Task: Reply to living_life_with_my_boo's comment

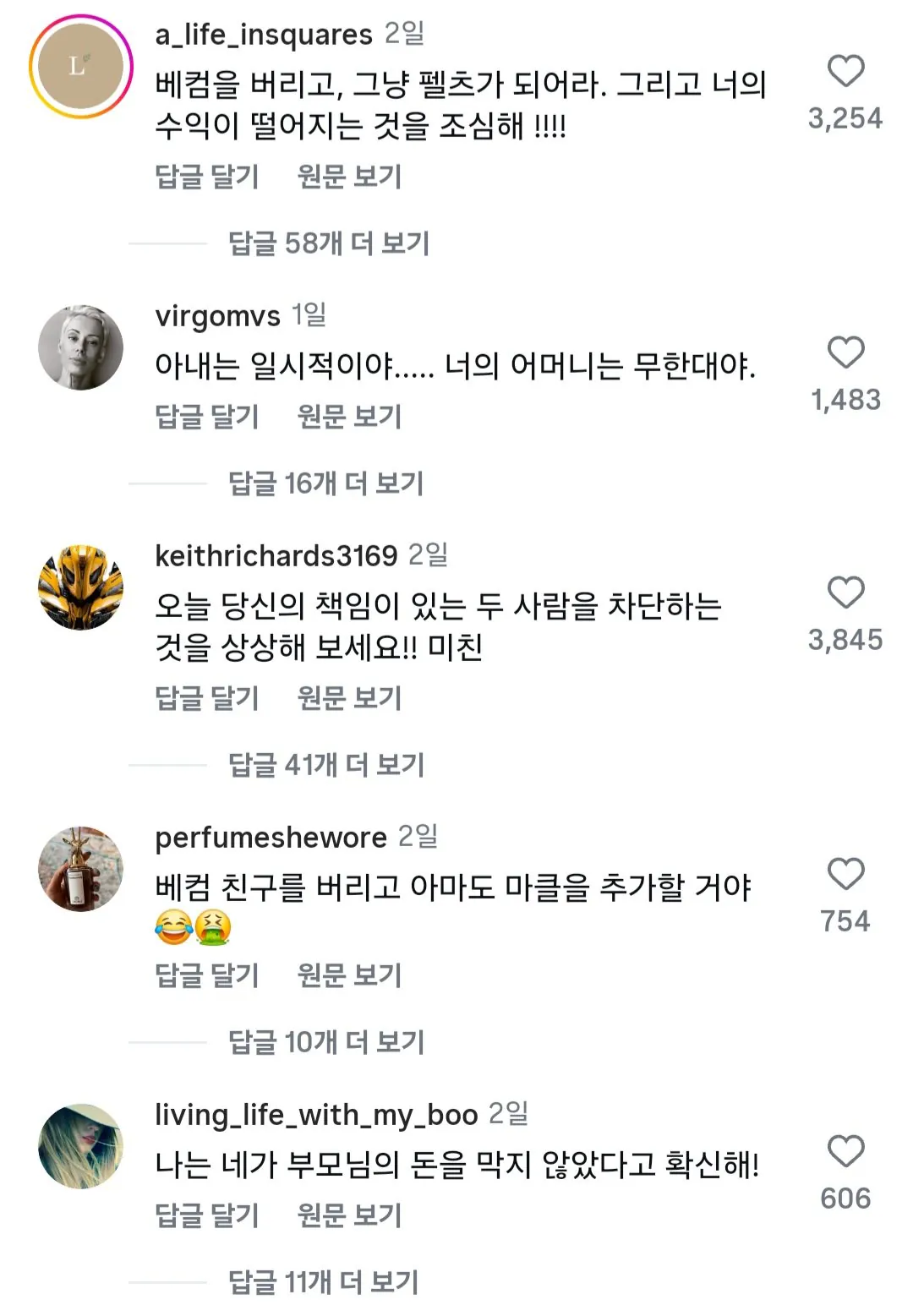Action: [207, 1215]
